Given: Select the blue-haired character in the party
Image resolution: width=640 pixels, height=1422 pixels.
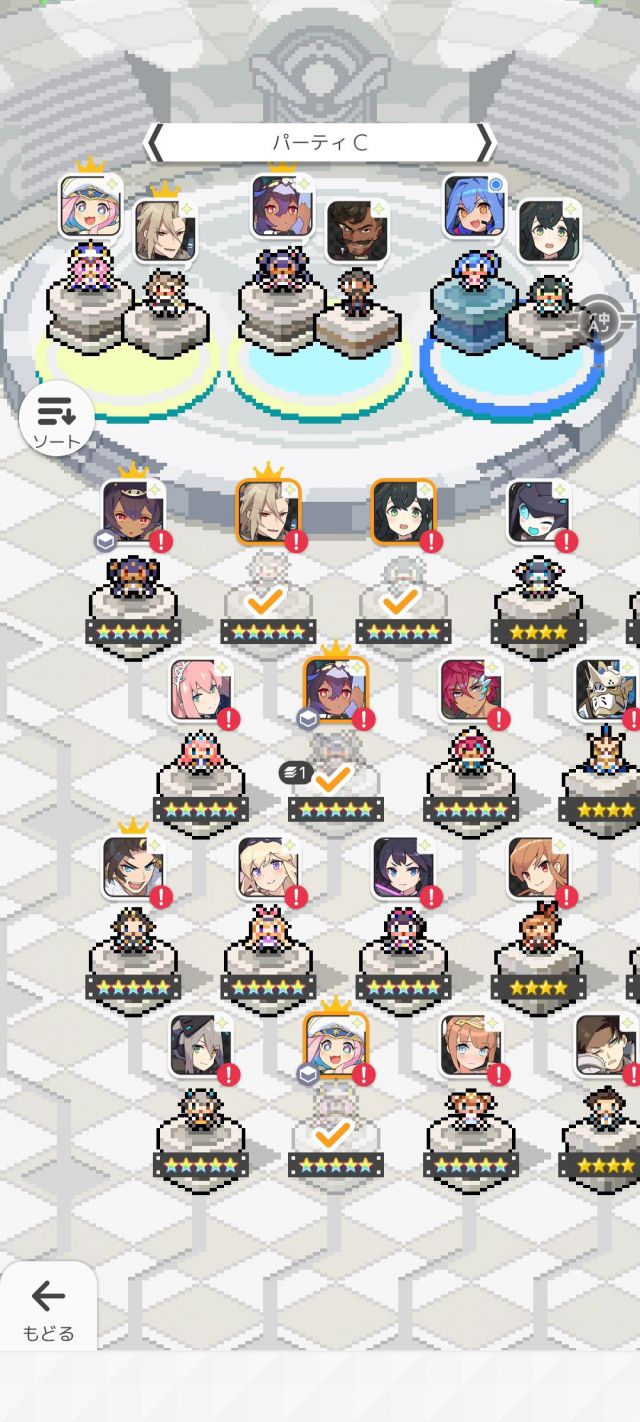Looking at the screenshot, I should 473,207.
